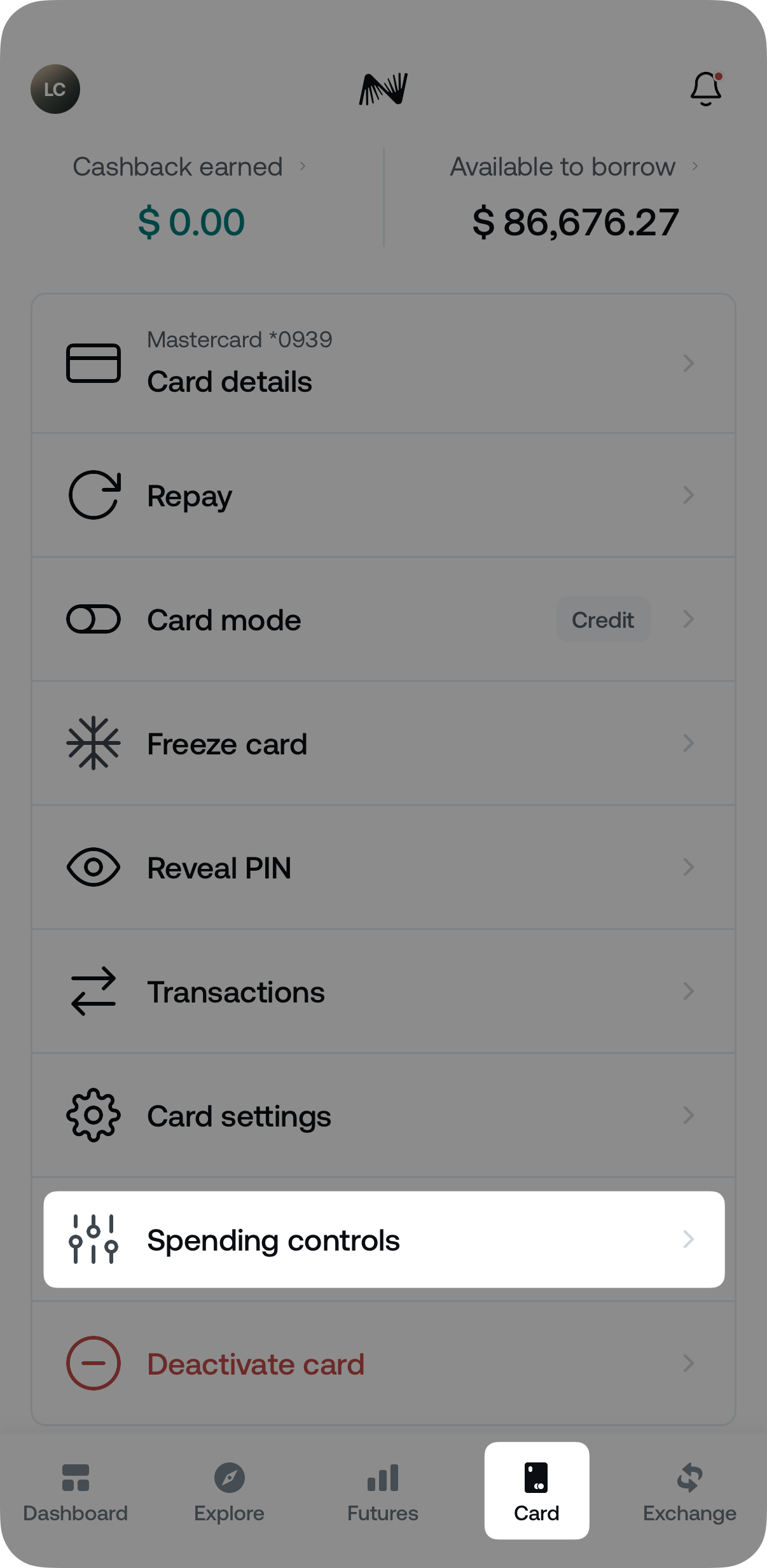Click the Deactivate card minus icon
The image size is (767, 1568).
pyautogui.click(x=93, y=1363)
